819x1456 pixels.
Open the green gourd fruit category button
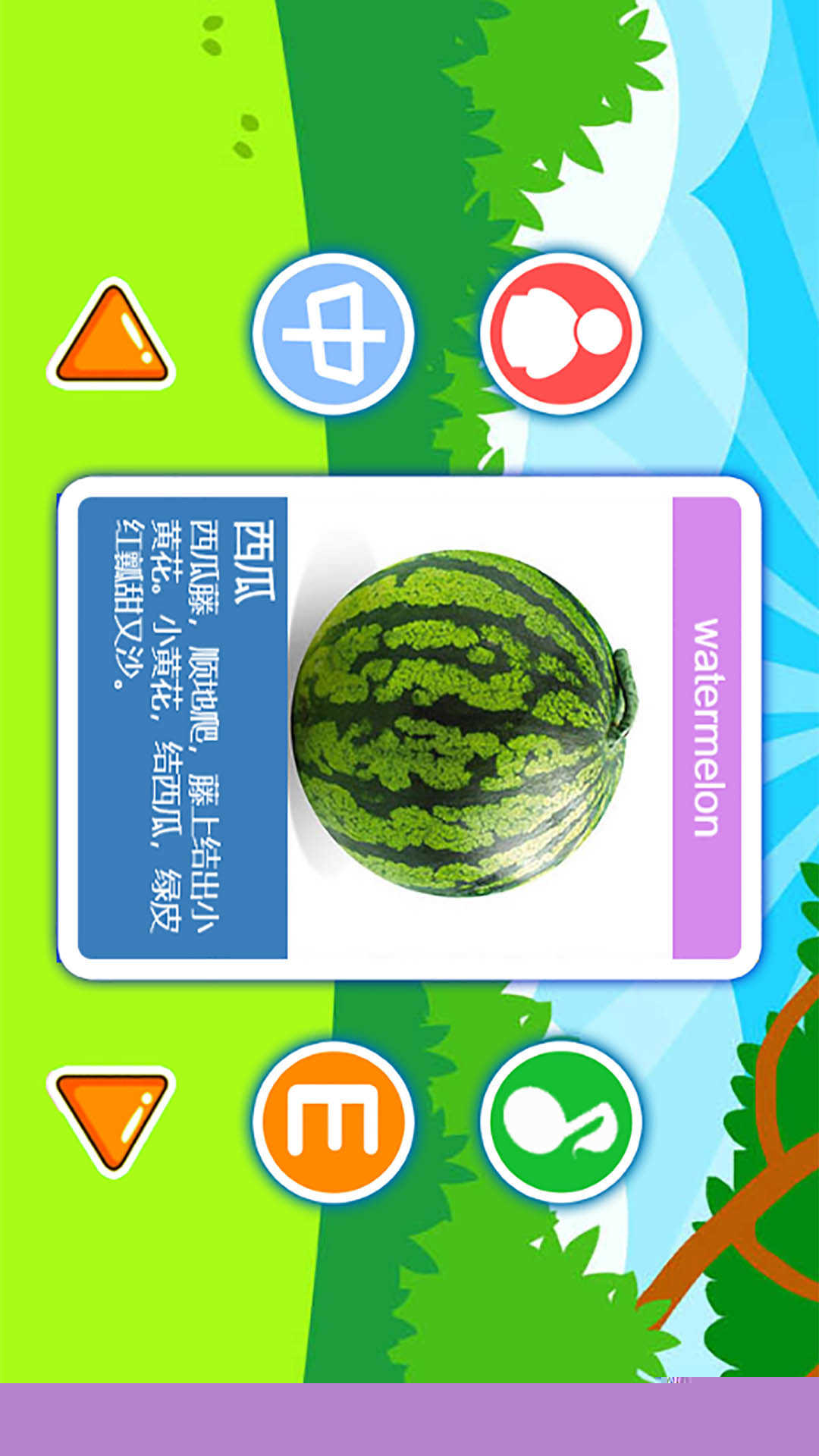(561, 1122)
